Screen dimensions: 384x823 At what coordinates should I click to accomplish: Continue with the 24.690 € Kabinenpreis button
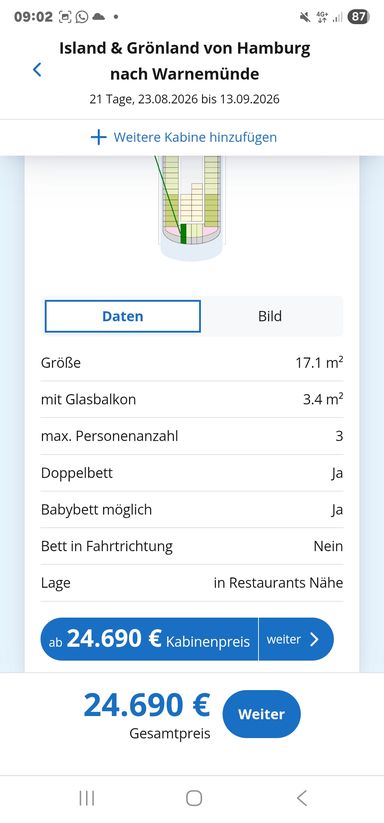click(x=187, y=639)
